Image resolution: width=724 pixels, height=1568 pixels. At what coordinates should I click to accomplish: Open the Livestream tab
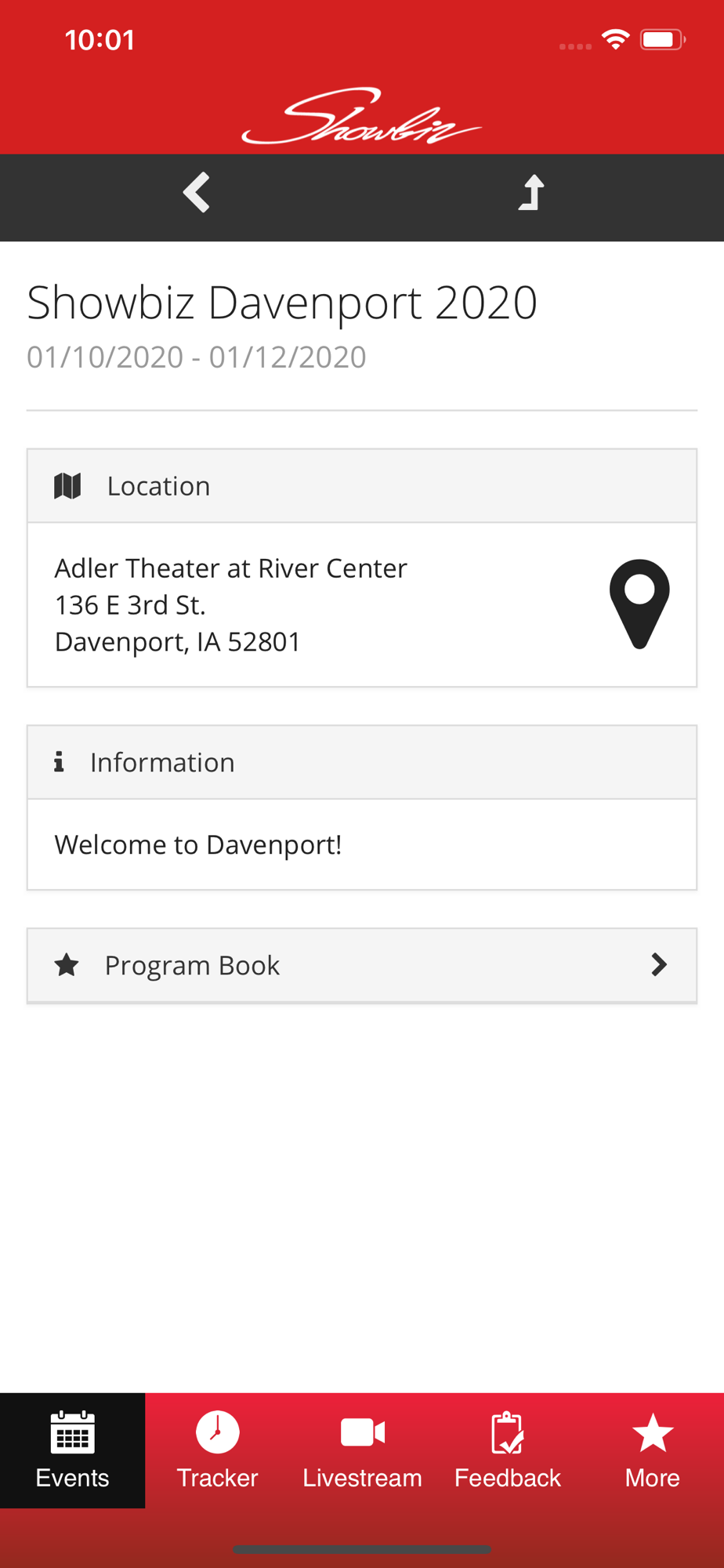tap(362, 1450)
